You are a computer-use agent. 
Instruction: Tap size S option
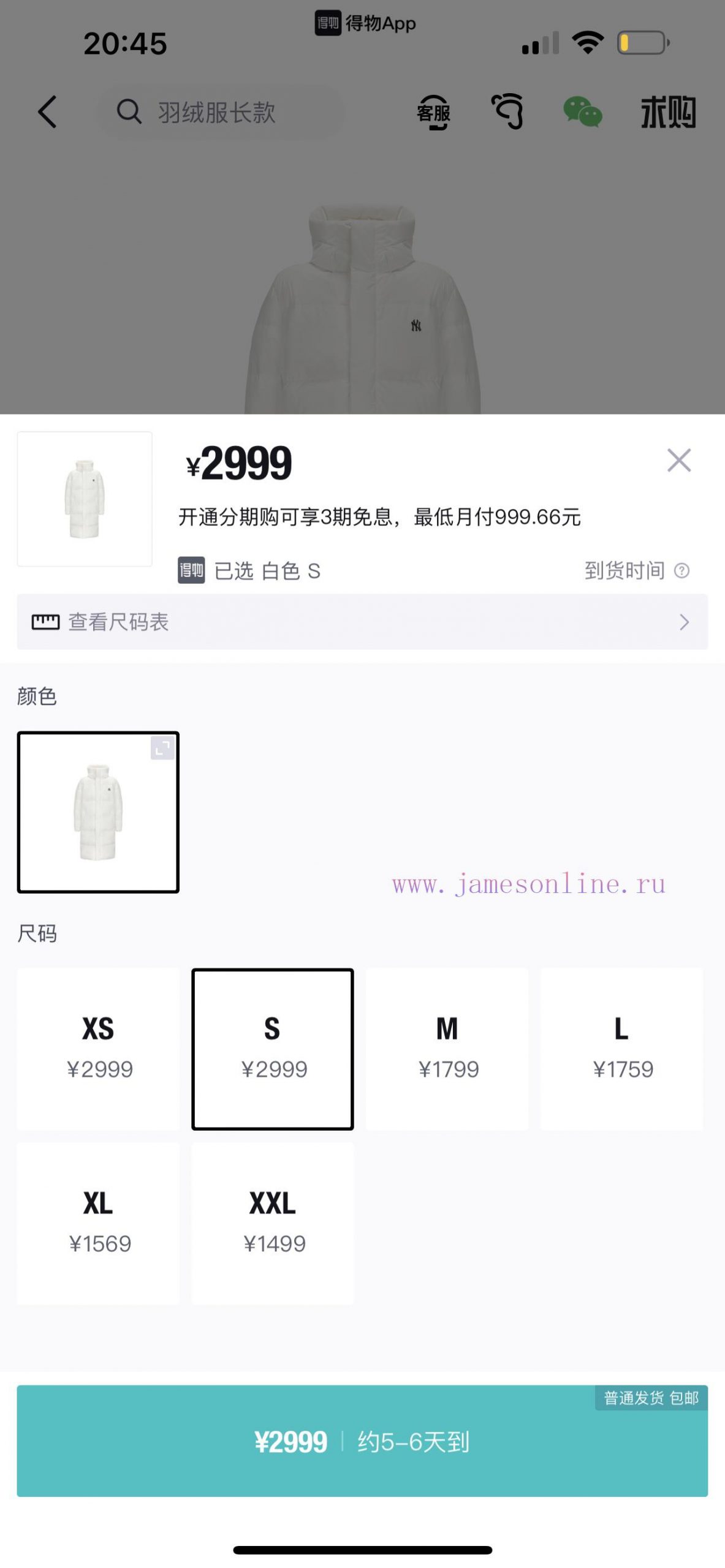(x=273, y=1049)
